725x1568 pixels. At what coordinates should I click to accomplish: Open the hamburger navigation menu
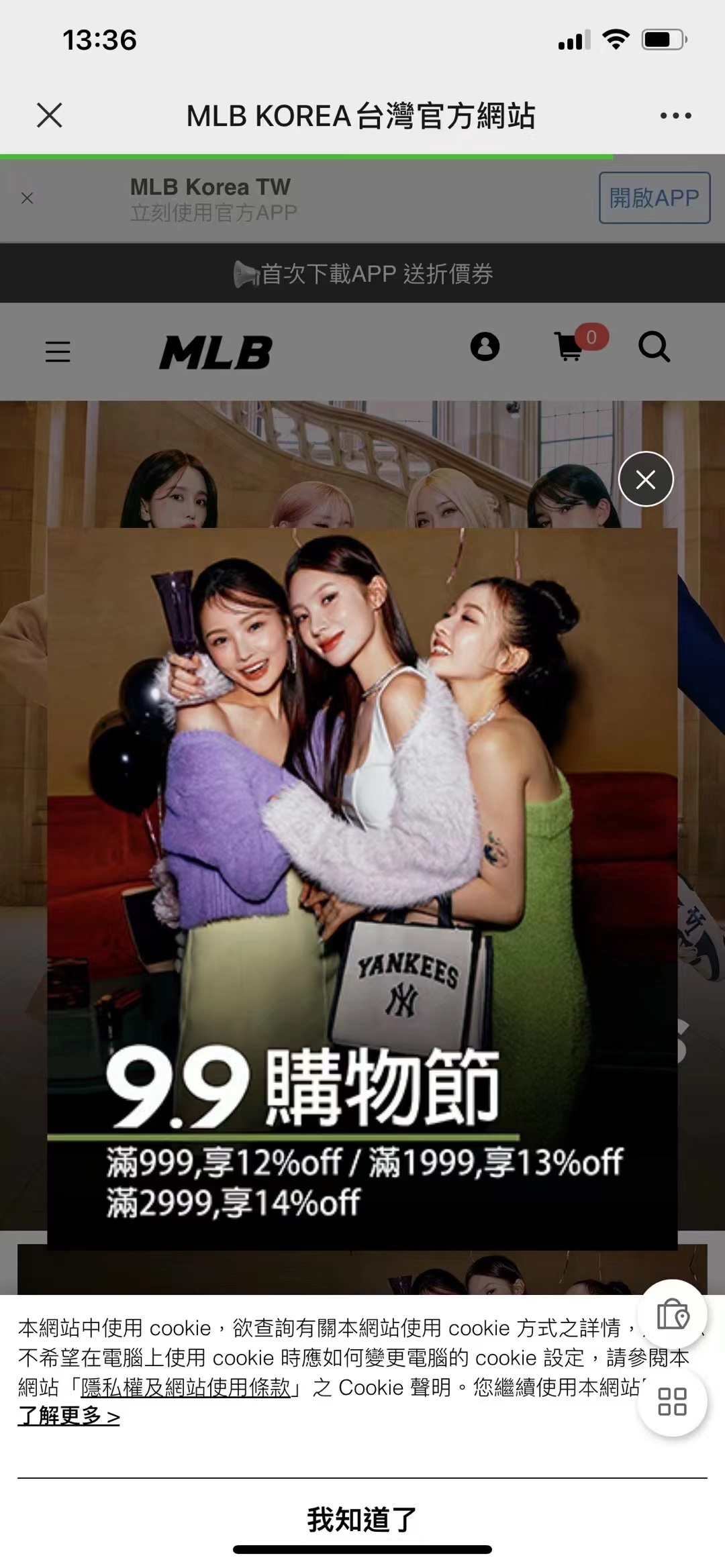pyautogui.click(x=58, y=352)
